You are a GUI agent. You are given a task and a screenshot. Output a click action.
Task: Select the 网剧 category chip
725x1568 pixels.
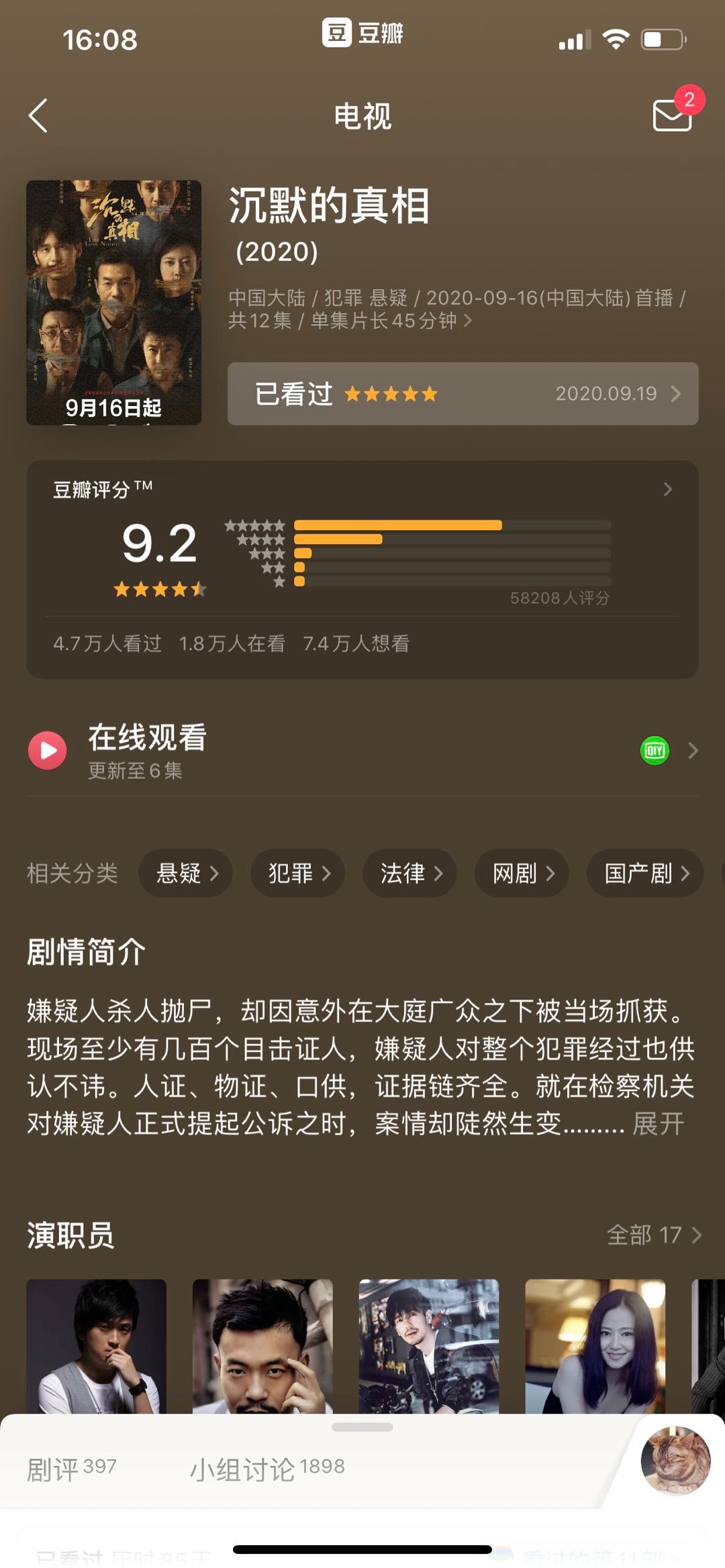tap(522, 873)
